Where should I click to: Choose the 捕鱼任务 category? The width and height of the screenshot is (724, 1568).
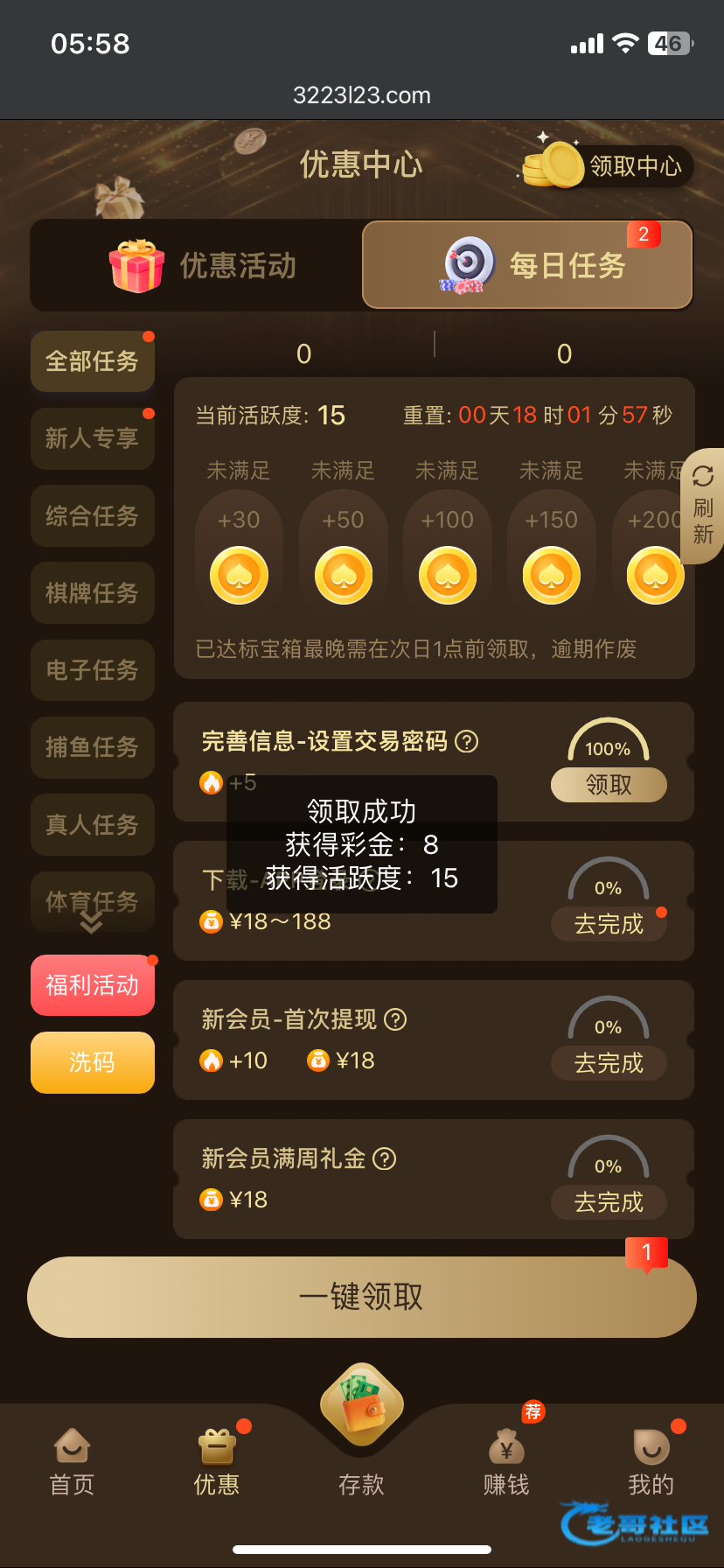93,747
